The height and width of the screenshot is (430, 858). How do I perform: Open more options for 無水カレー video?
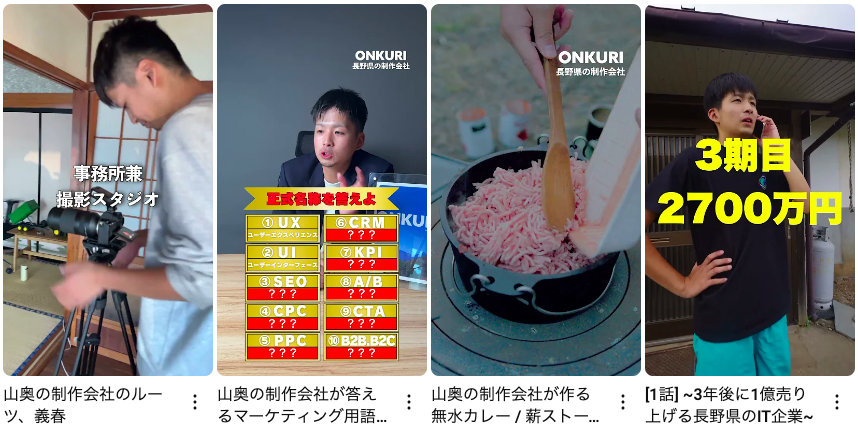click(x=622, y=402)
